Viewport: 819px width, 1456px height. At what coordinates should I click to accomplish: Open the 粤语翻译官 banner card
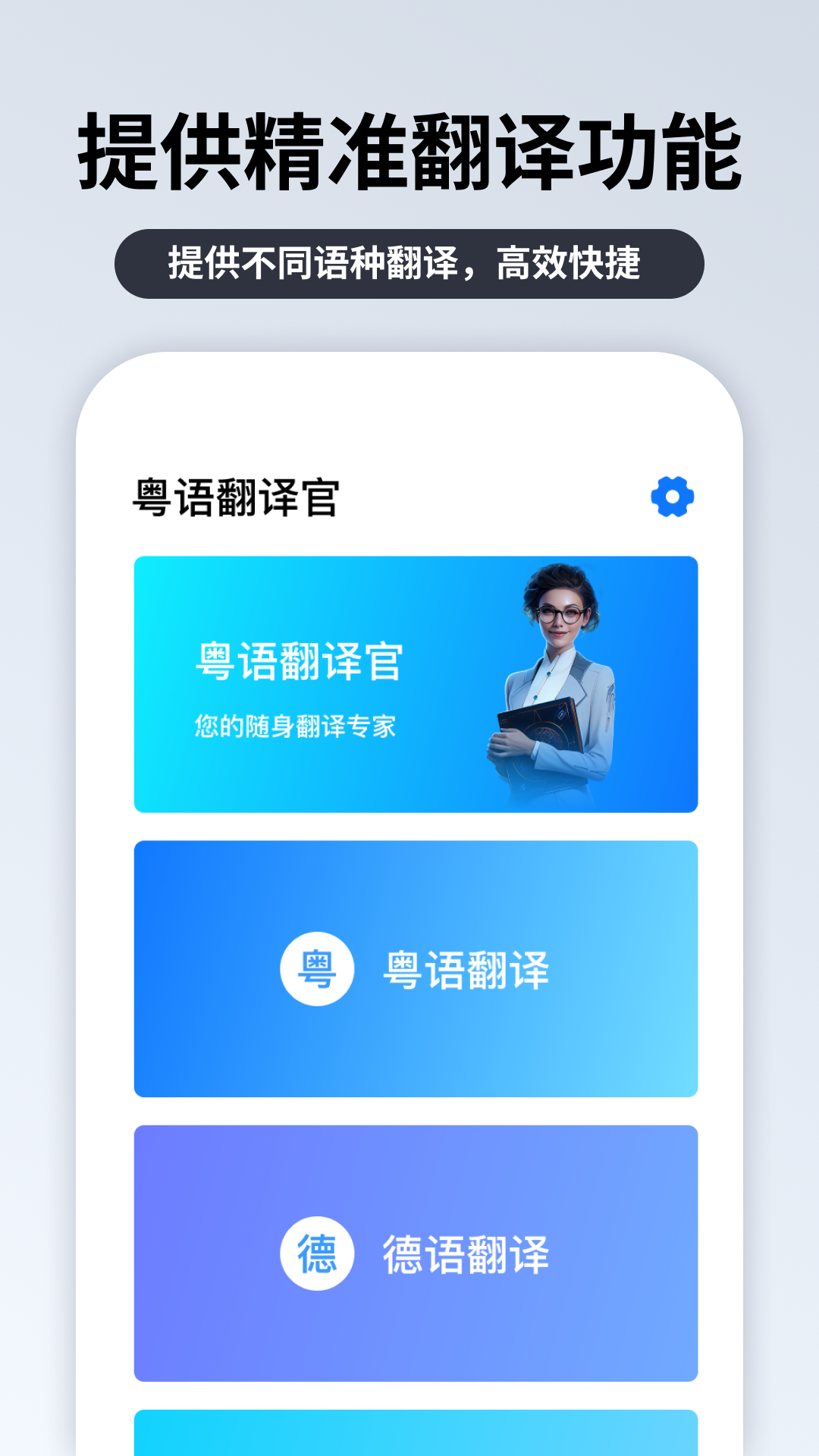(415, 682)
